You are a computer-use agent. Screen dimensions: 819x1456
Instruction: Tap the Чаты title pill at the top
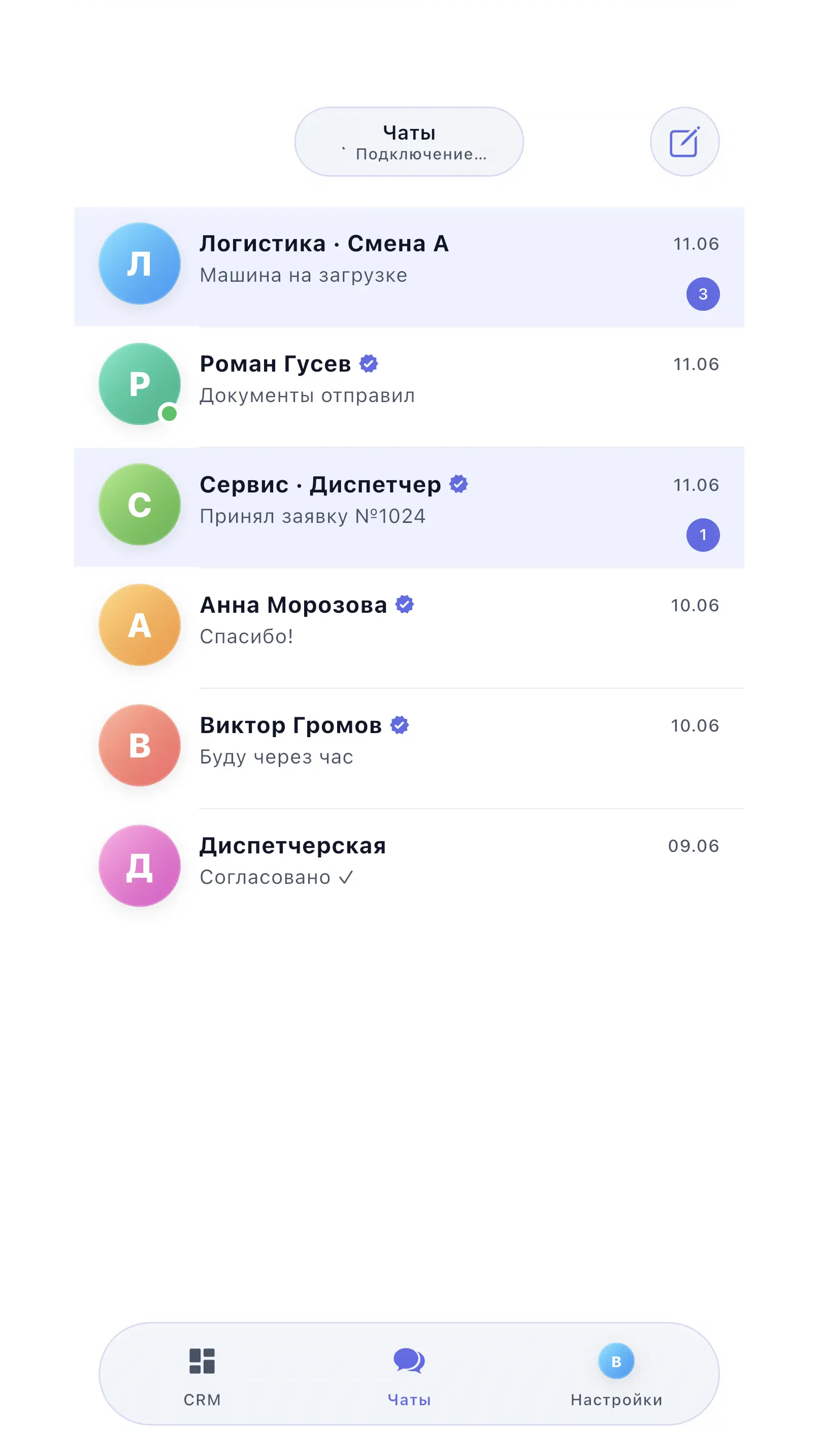coord(409,142)
